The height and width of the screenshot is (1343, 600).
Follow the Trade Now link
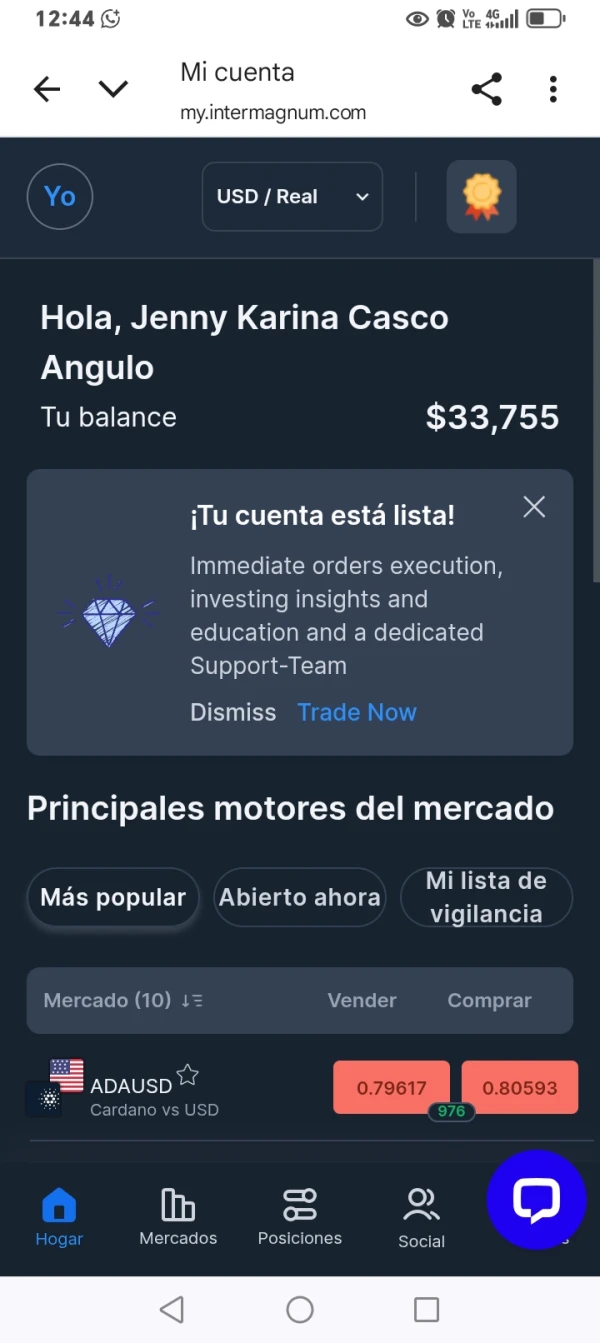coord(357,712)
